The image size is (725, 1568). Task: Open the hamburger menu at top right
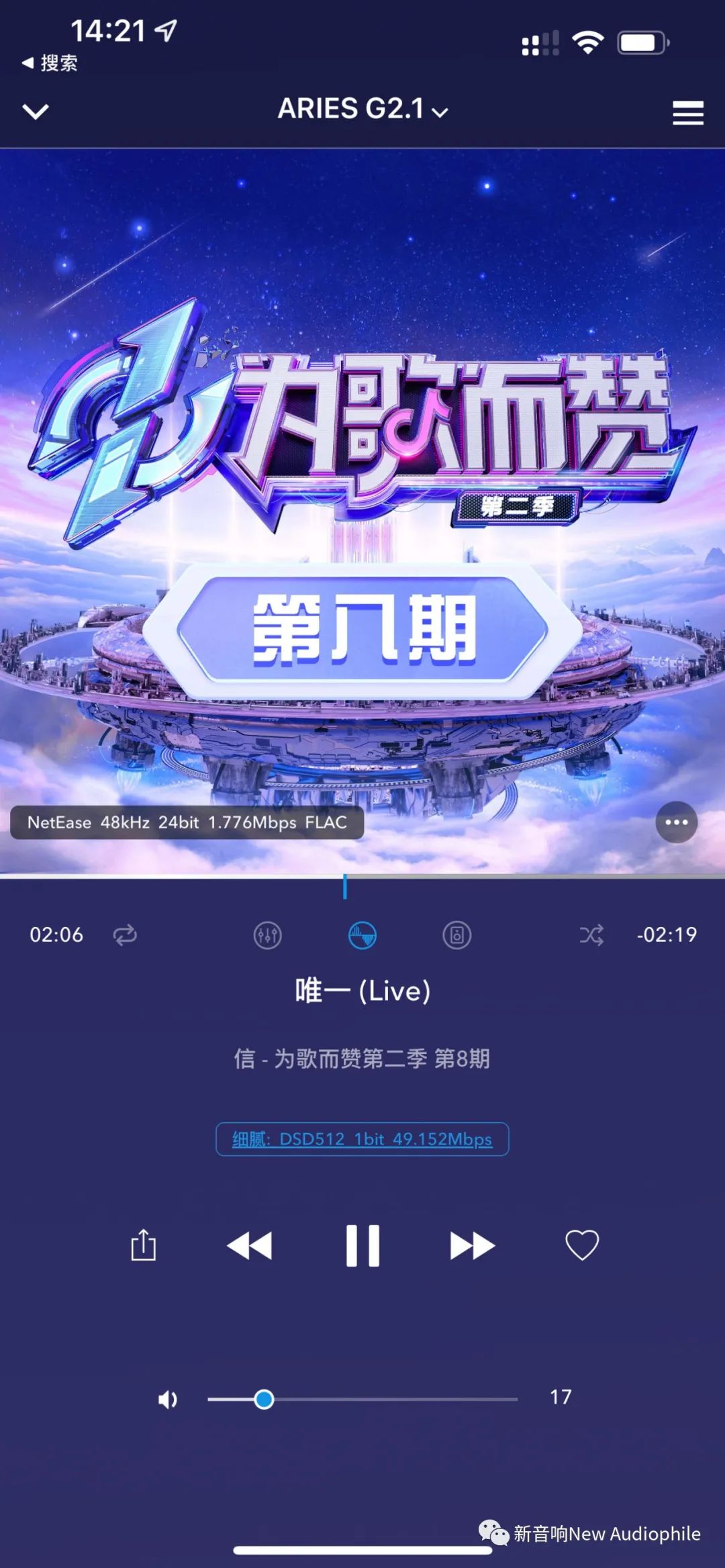click(687, 114)
